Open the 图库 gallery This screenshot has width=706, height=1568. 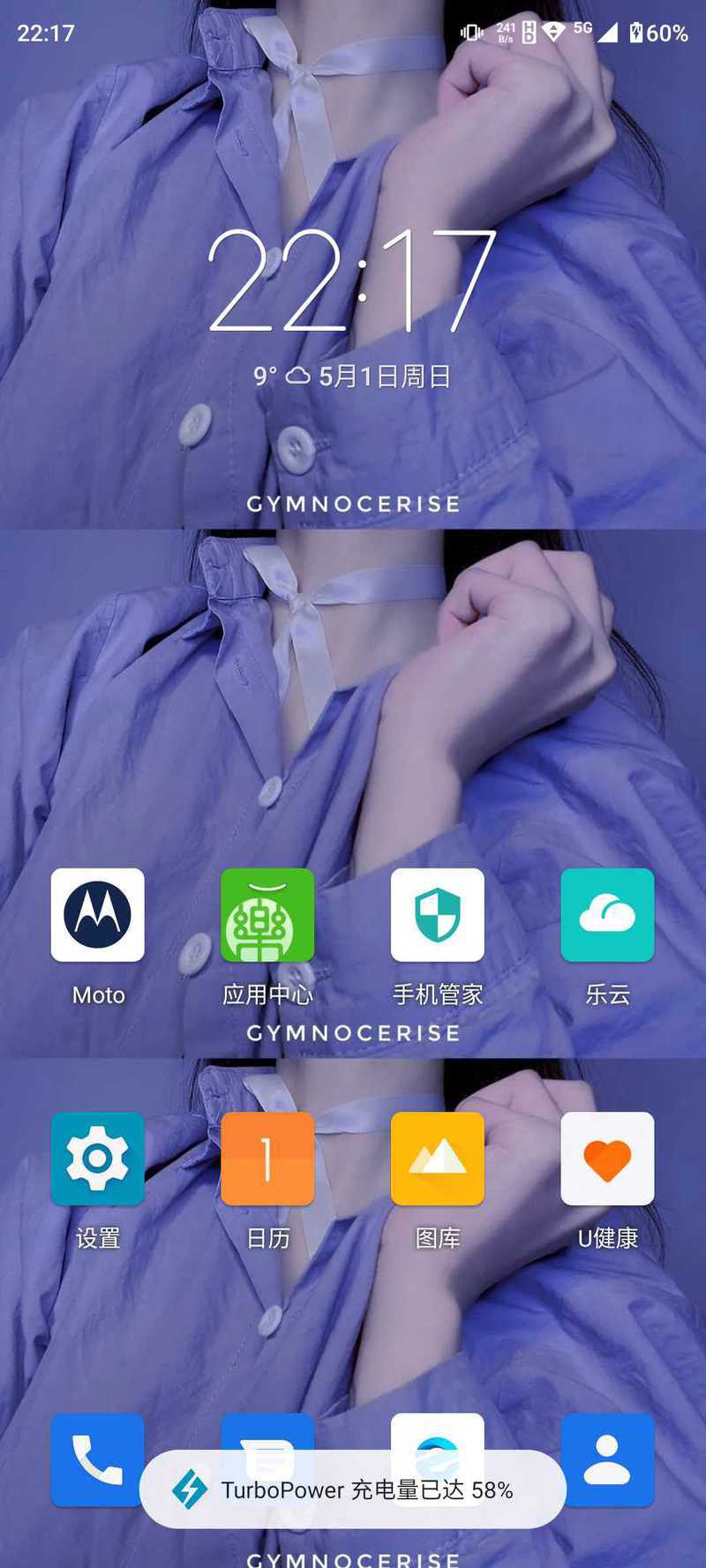tap(438, 1159)
